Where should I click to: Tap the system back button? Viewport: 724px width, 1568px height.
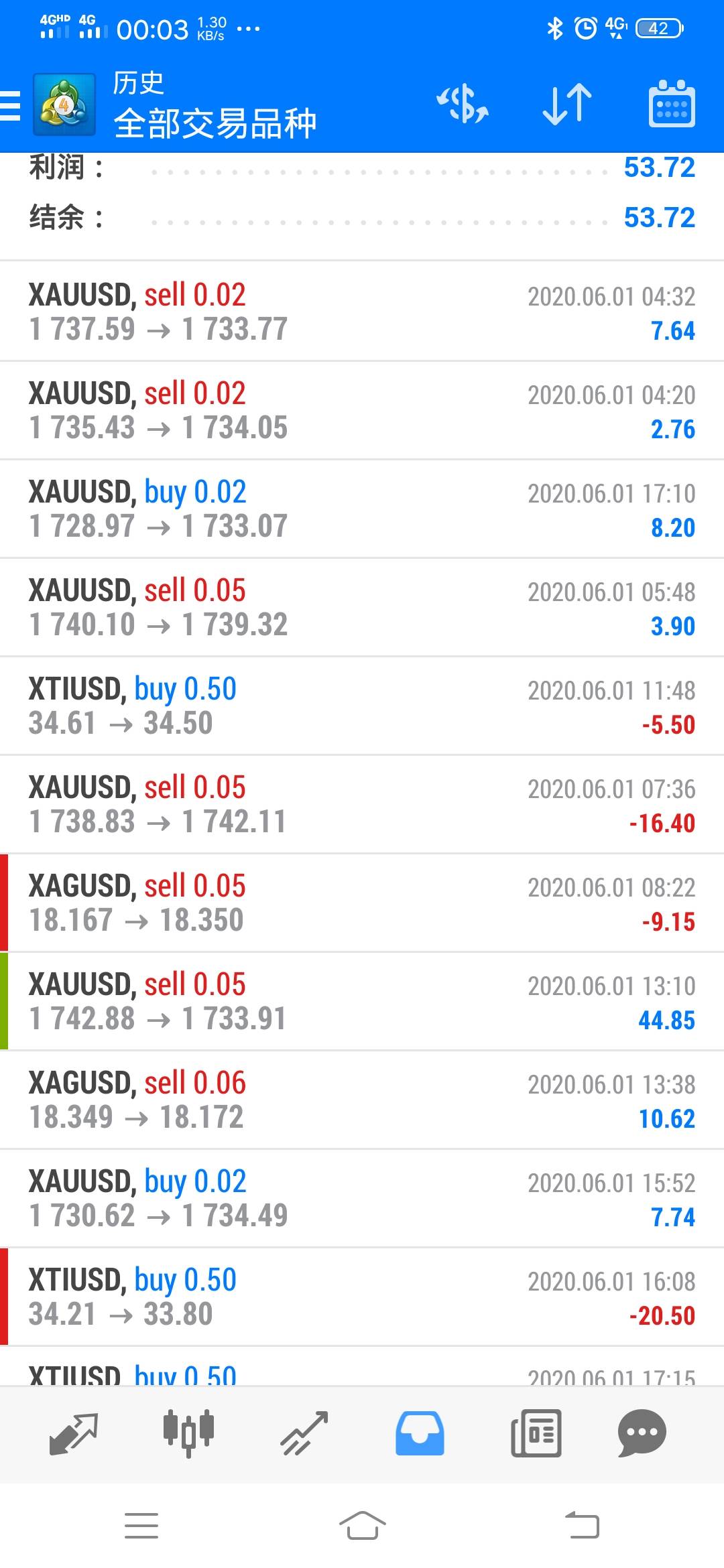[582, 1526]
